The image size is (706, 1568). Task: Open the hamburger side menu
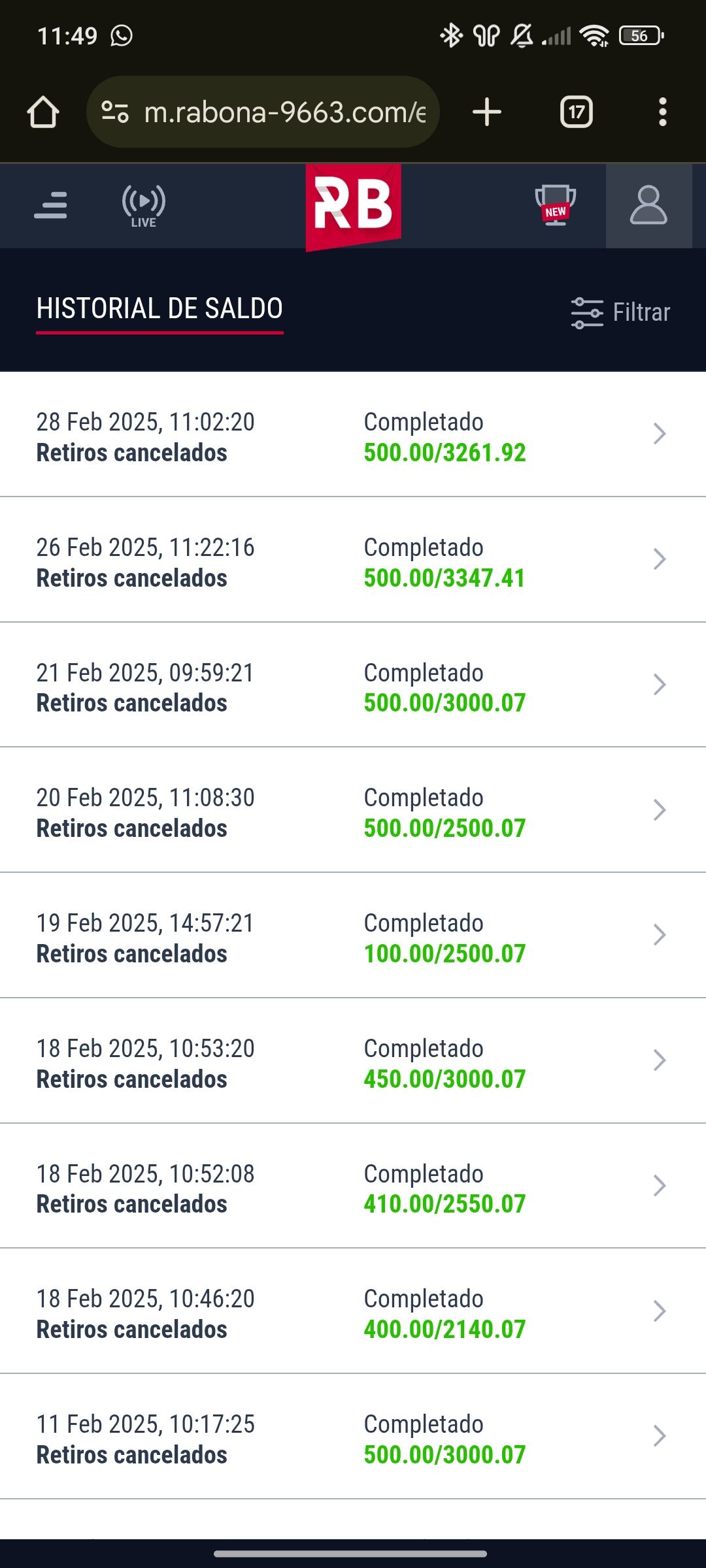(x=50, y=205)
